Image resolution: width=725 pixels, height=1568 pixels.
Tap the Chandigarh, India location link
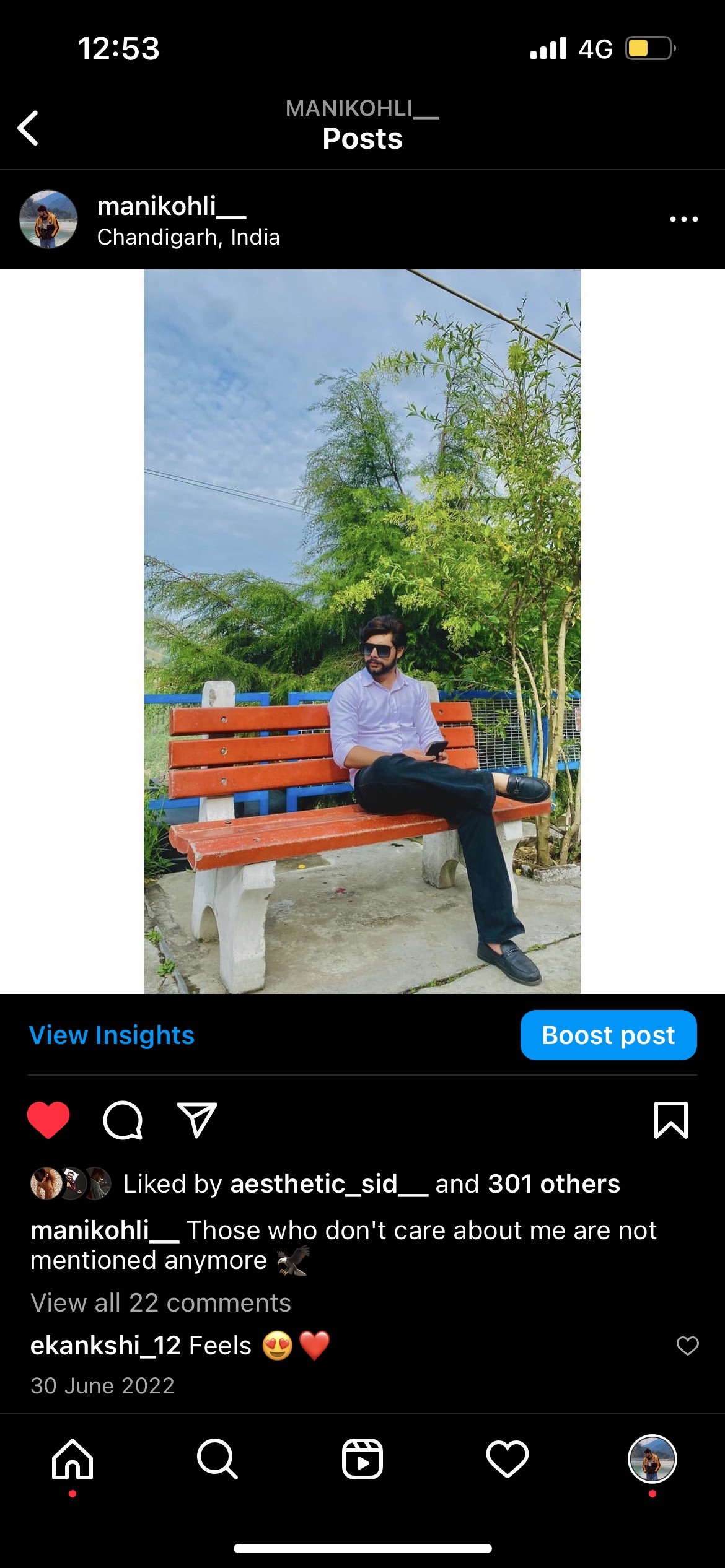tap(188, 237)
